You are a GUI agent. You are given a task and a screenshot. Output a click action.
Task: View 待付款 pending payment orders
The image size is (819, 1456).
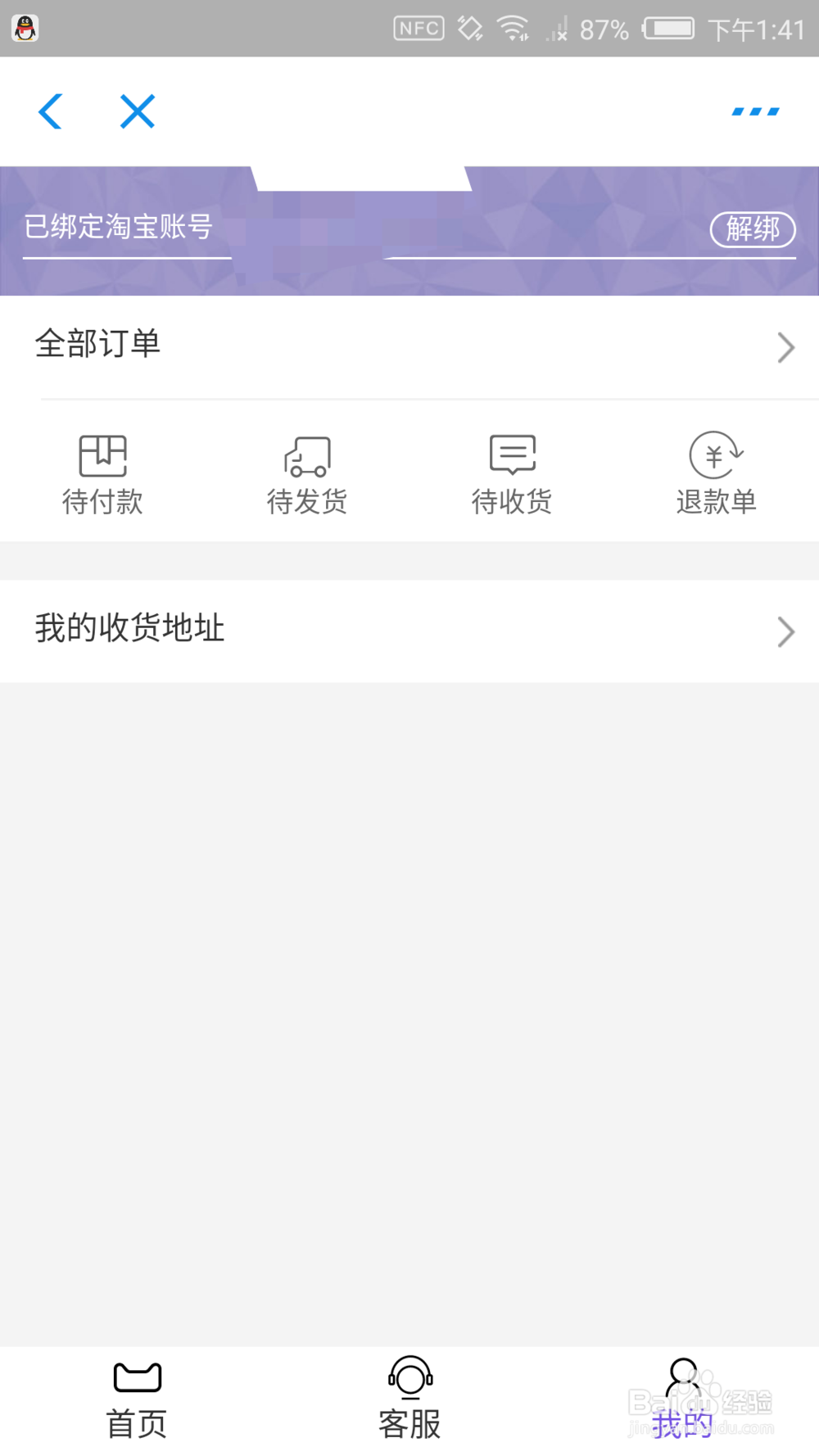(102, 475)
